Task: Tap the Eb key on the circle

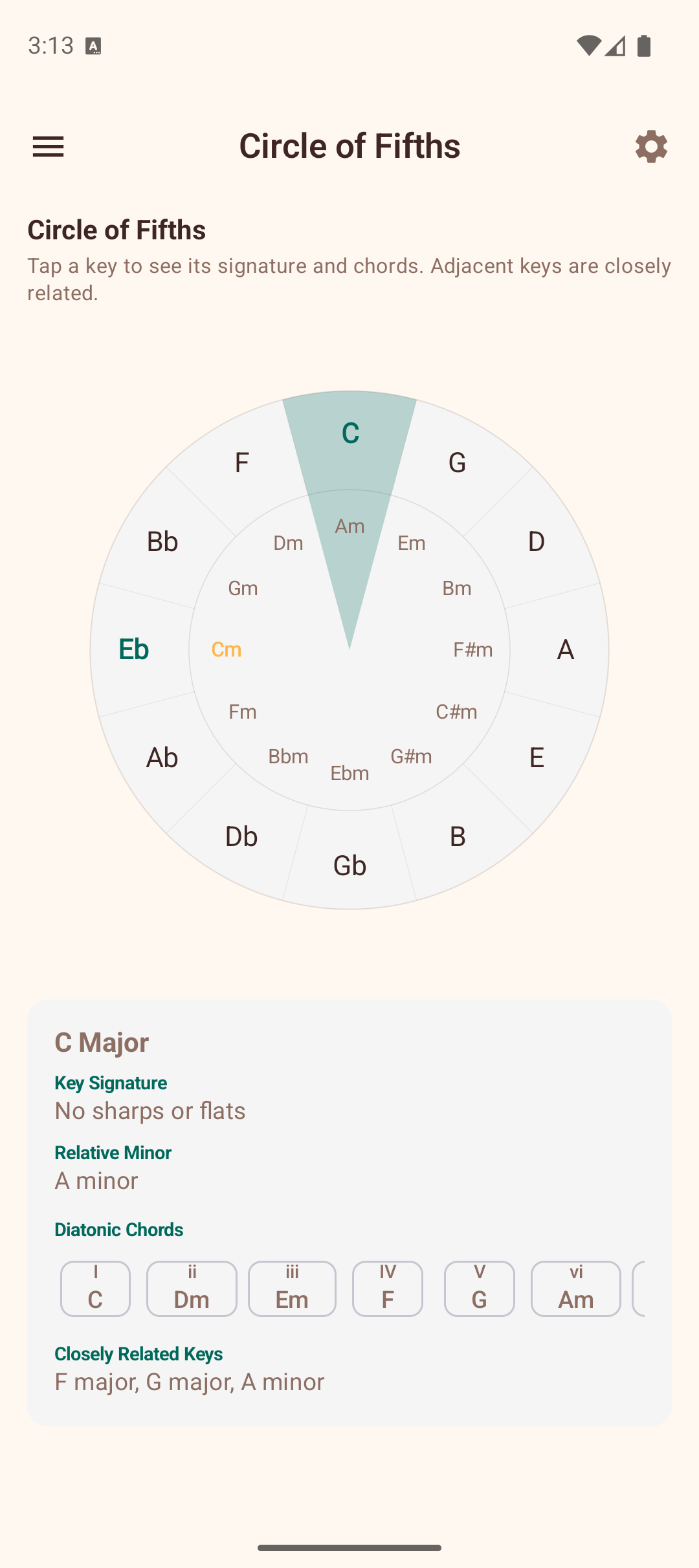Action: pyautogui.click(x=133, y=649)
